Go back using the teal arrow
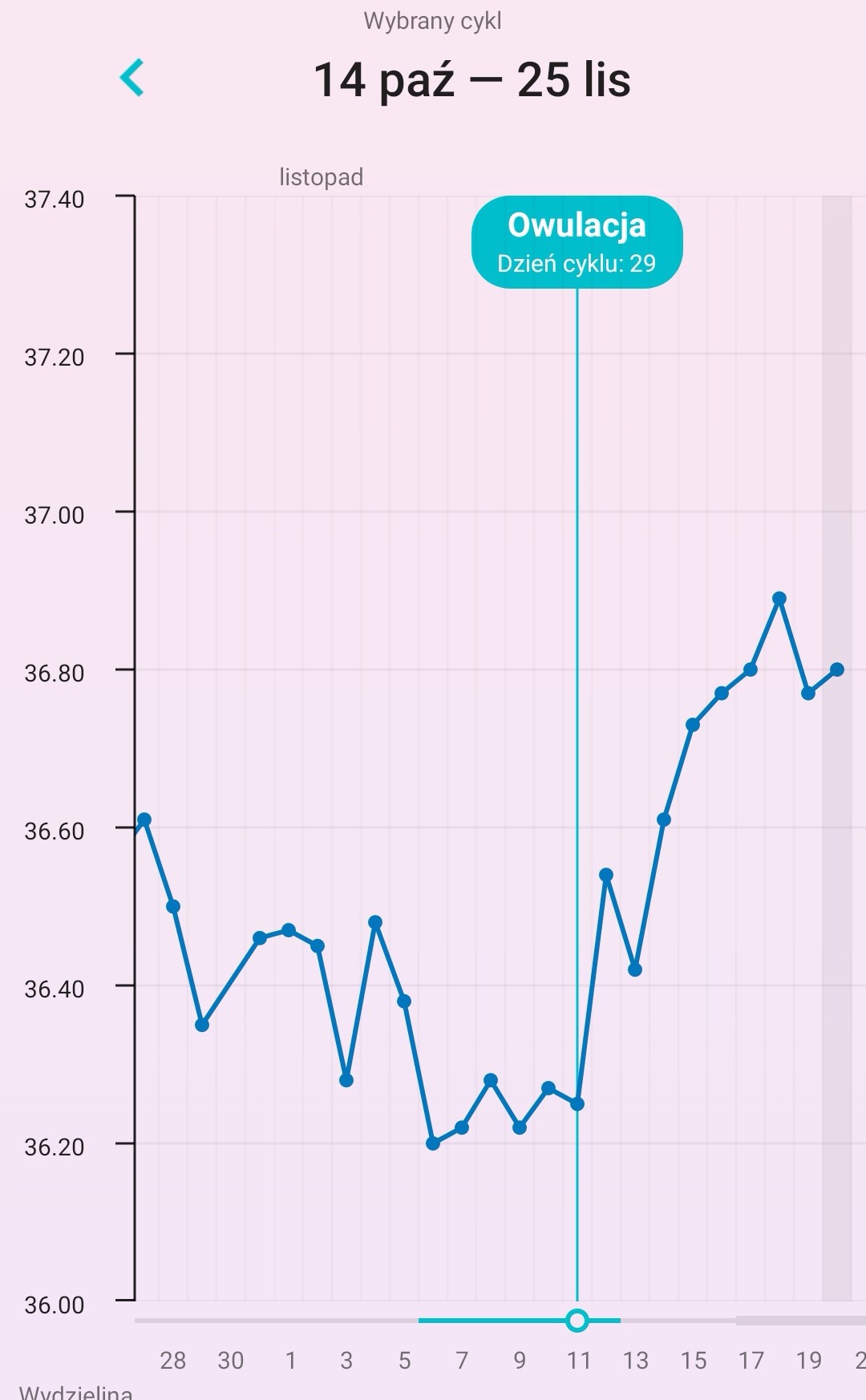This screenshot has width=866, height=1400. [x=132, y=78]
